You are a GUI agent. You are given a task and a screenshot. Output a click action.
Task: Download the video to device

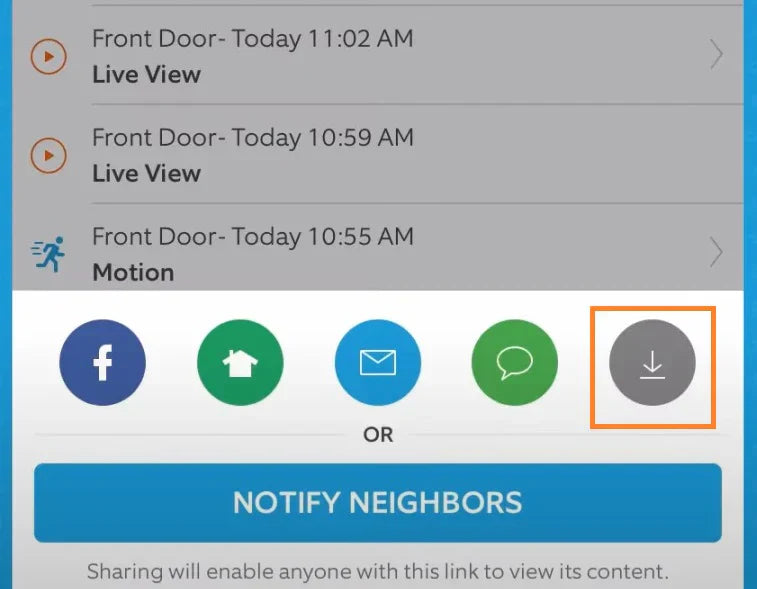[652, 364]
